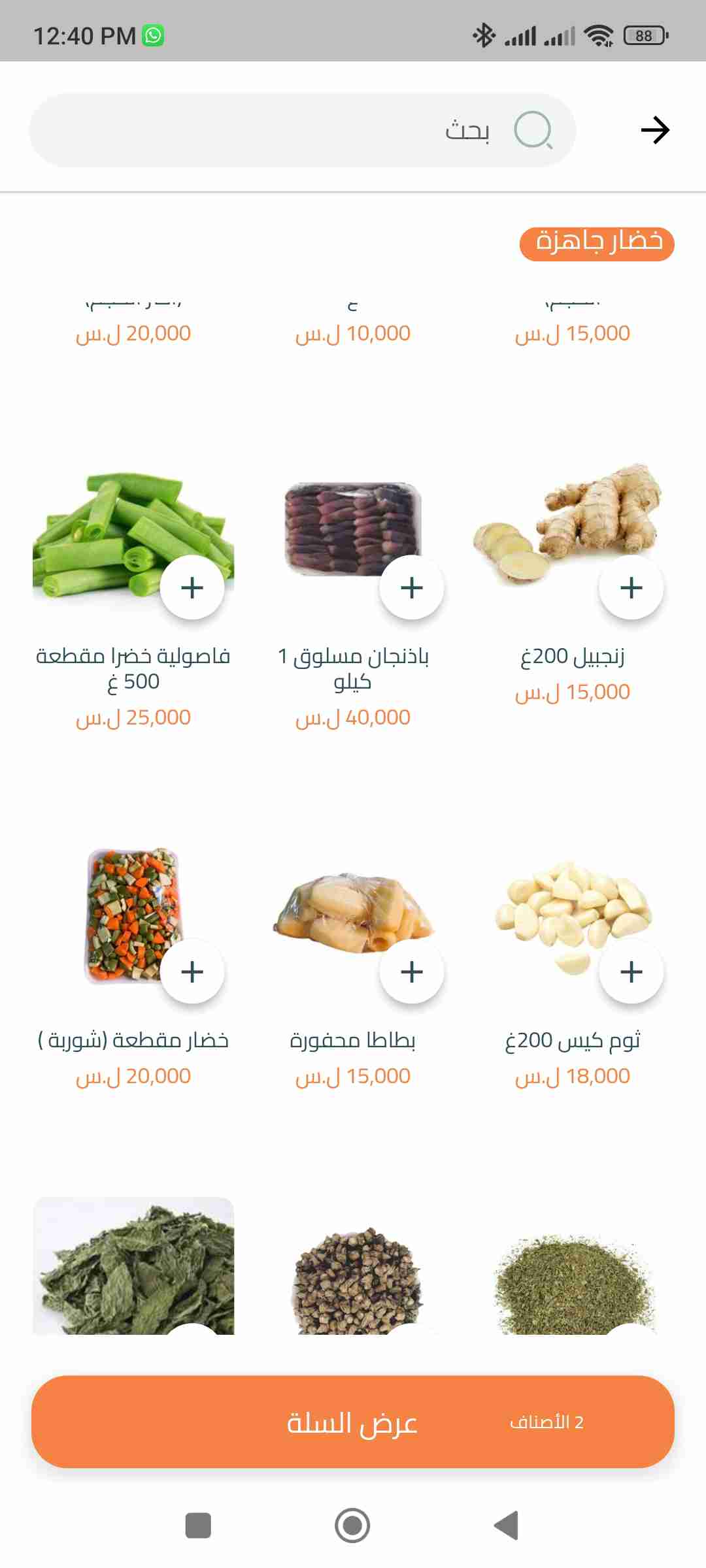View the boiled eggplant product picture

coord(340,523)
